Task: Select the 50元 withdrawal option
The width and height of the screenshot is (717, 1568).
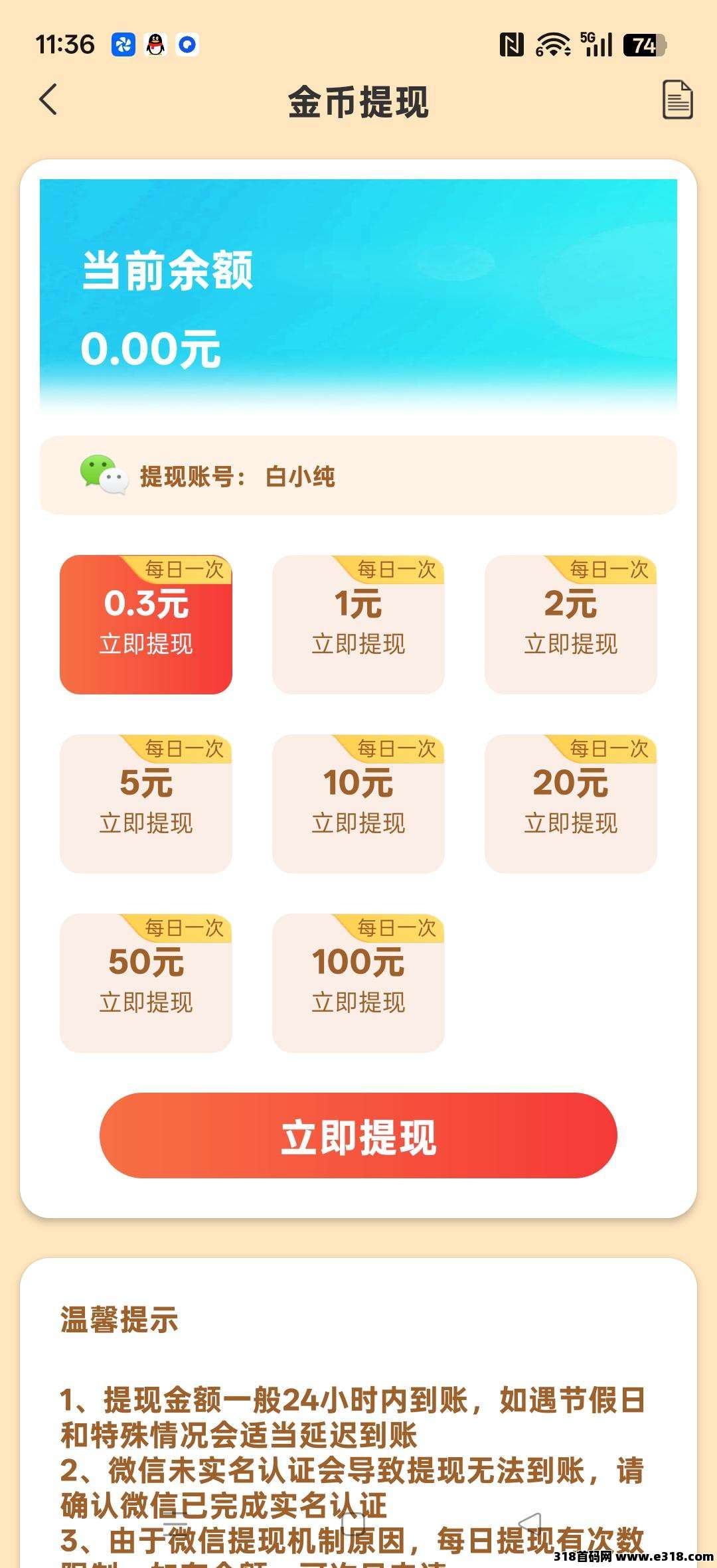Action: tap(146, 982)
